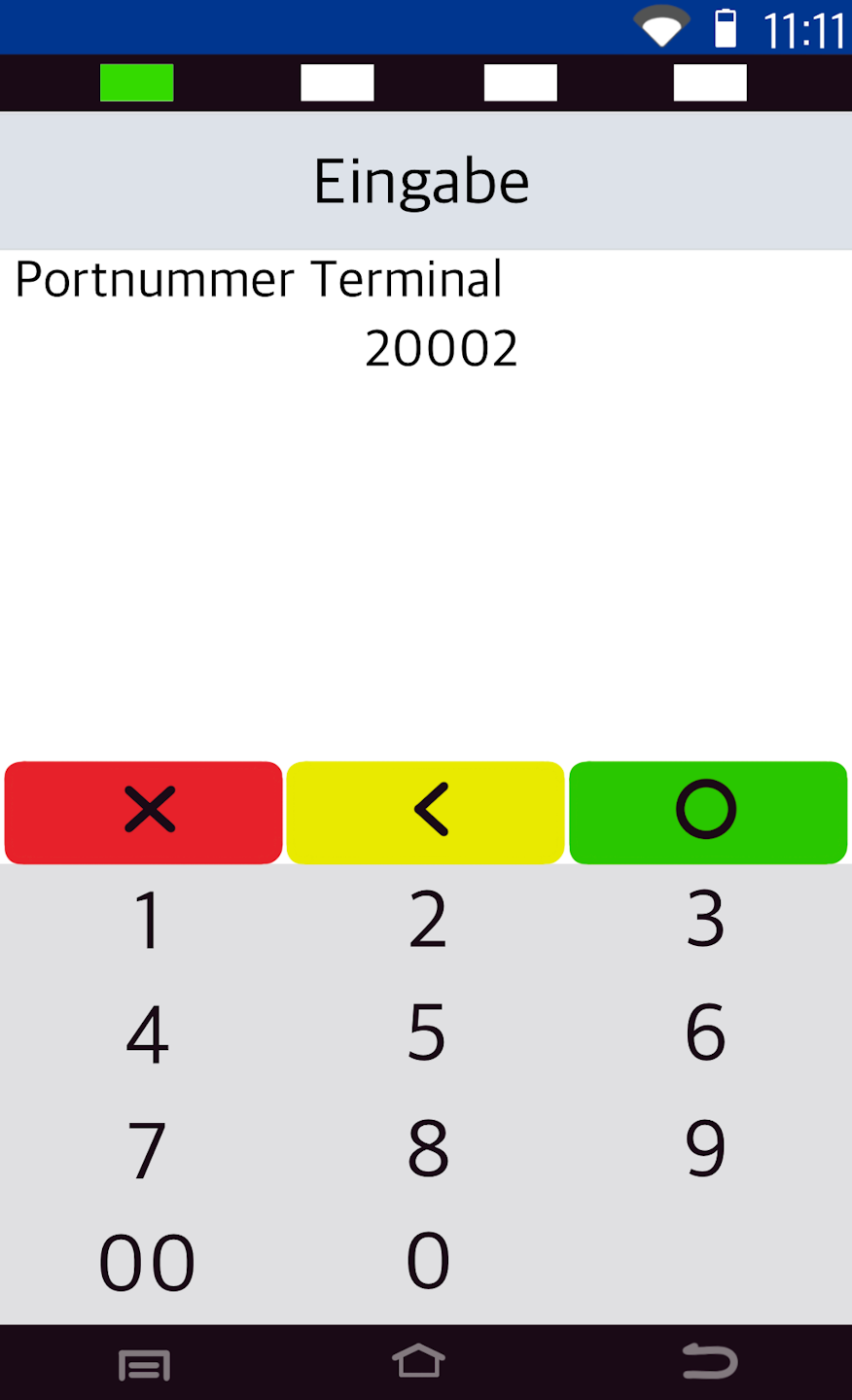Enter digit 1 on the keypad
This screenshot has width=852, height=1400.
[147, 920]
